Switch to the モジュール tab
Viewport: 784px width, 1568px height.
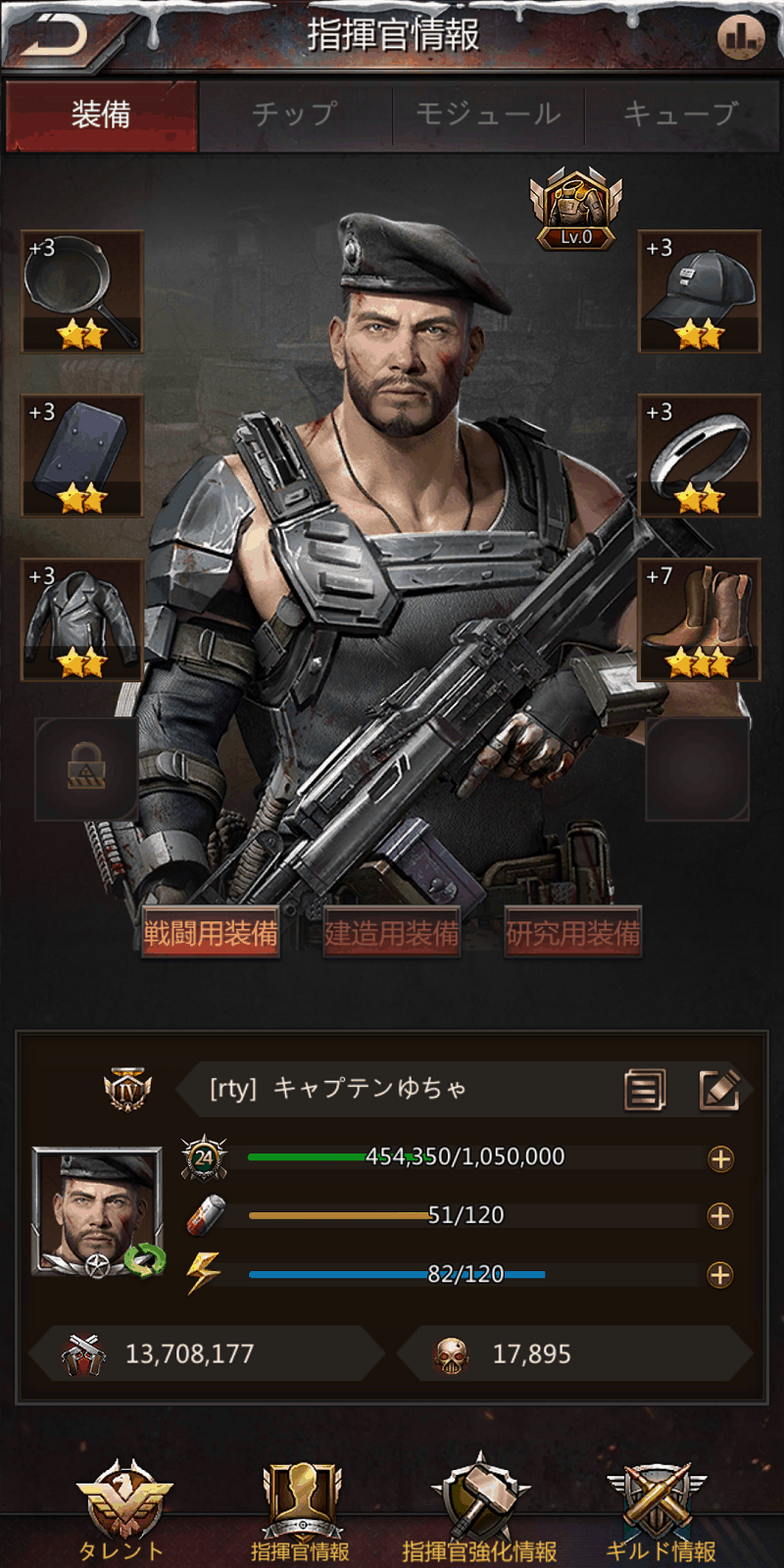(488, 115)
